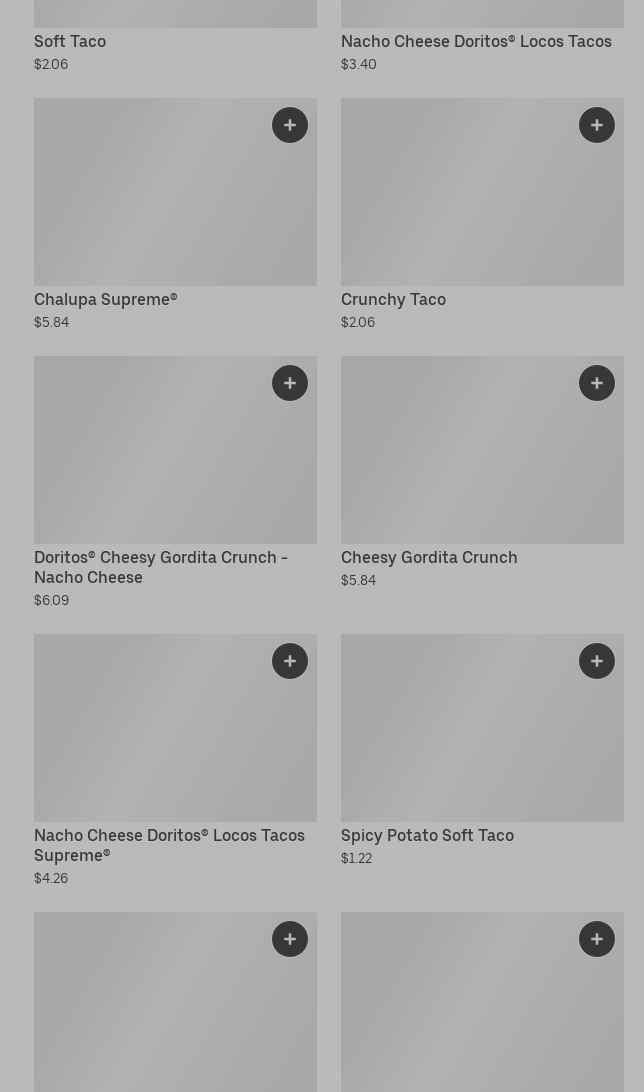Add Cheesy Gordita Crunch to the order
Image resolution: width=644 pixels, height=1092 pixels.
point(597,383)
